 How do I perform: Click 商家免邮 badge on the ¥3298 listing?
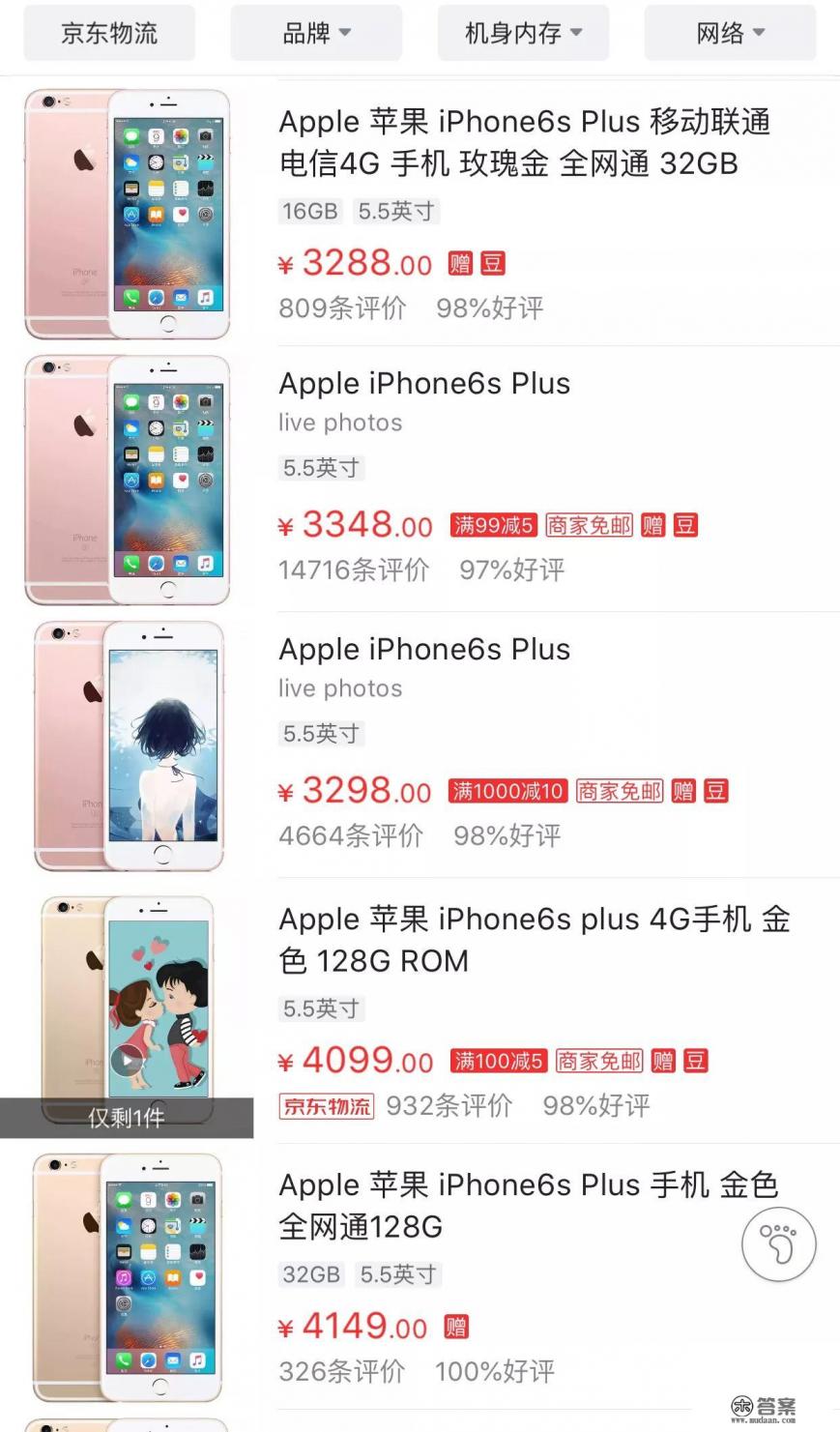[x=619, y=791]
